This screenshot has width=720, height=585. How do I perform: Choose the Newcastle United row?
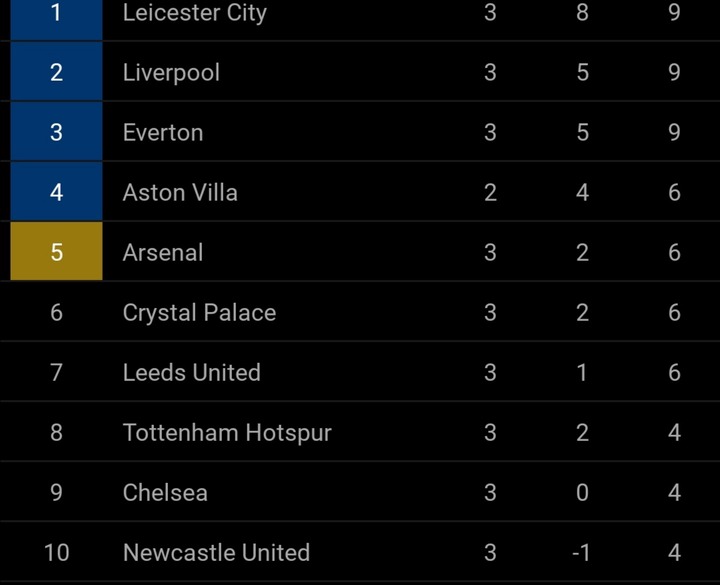[216, 552]
